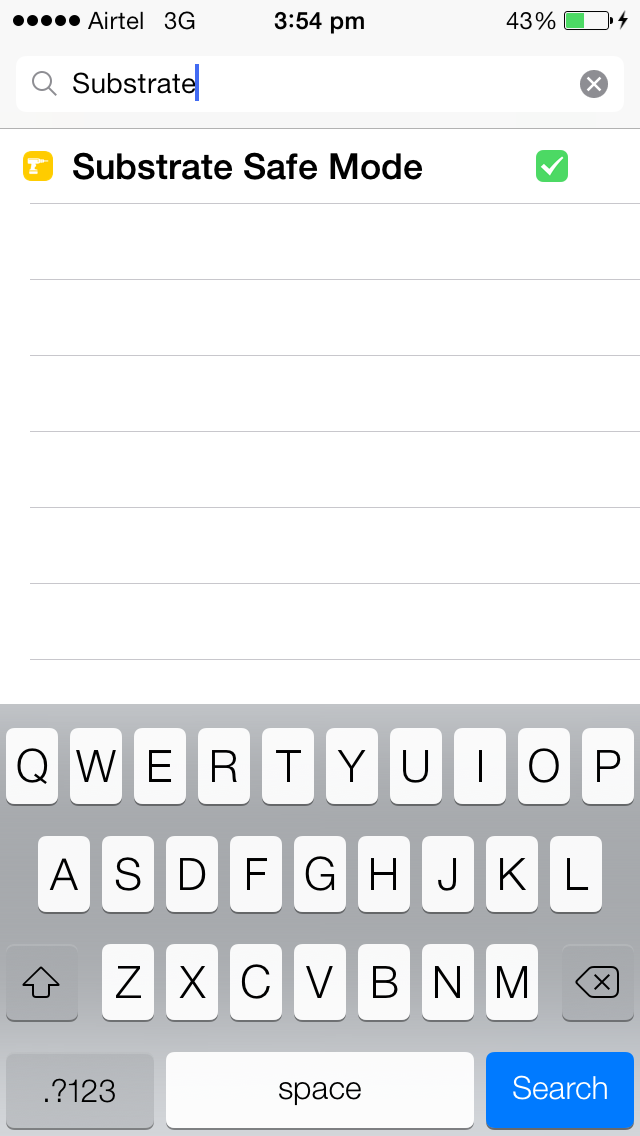The image size is (640, 1136).
Task: Tap the Substrate search field
Action: point(320,84)
